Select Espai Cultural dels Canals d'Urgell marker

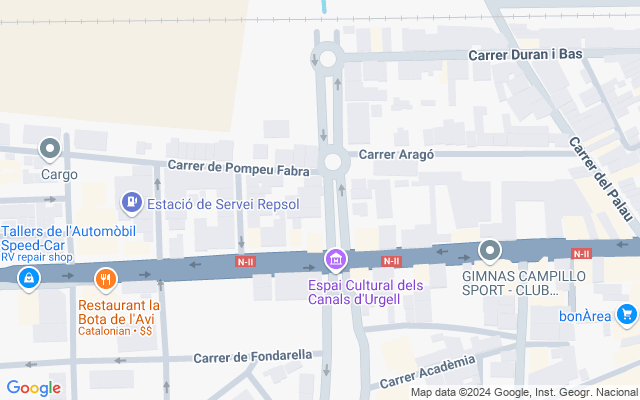(336, 262)
